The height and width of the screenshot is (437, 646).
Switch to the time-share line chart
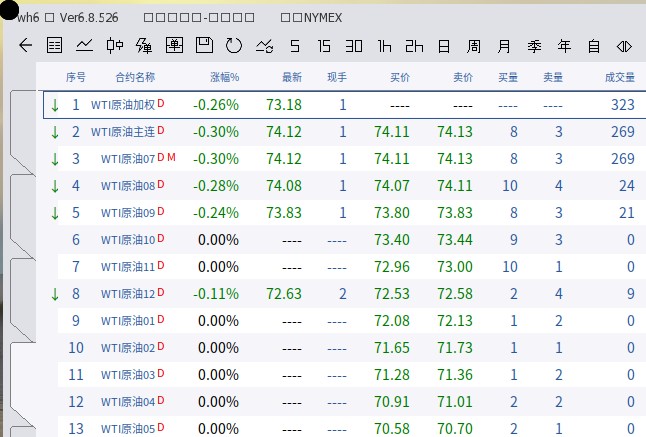coord(85,45)
